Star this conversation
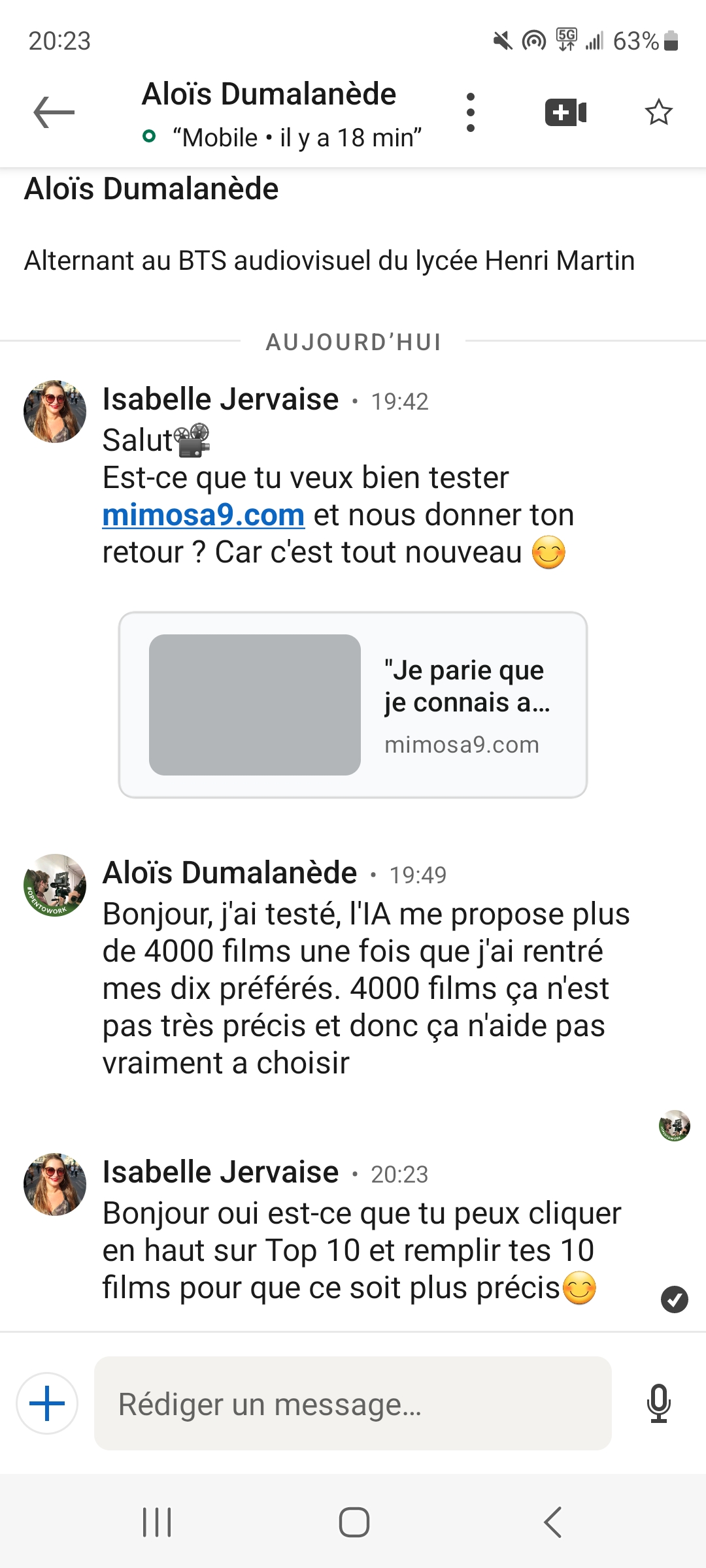 coord(658,112)
